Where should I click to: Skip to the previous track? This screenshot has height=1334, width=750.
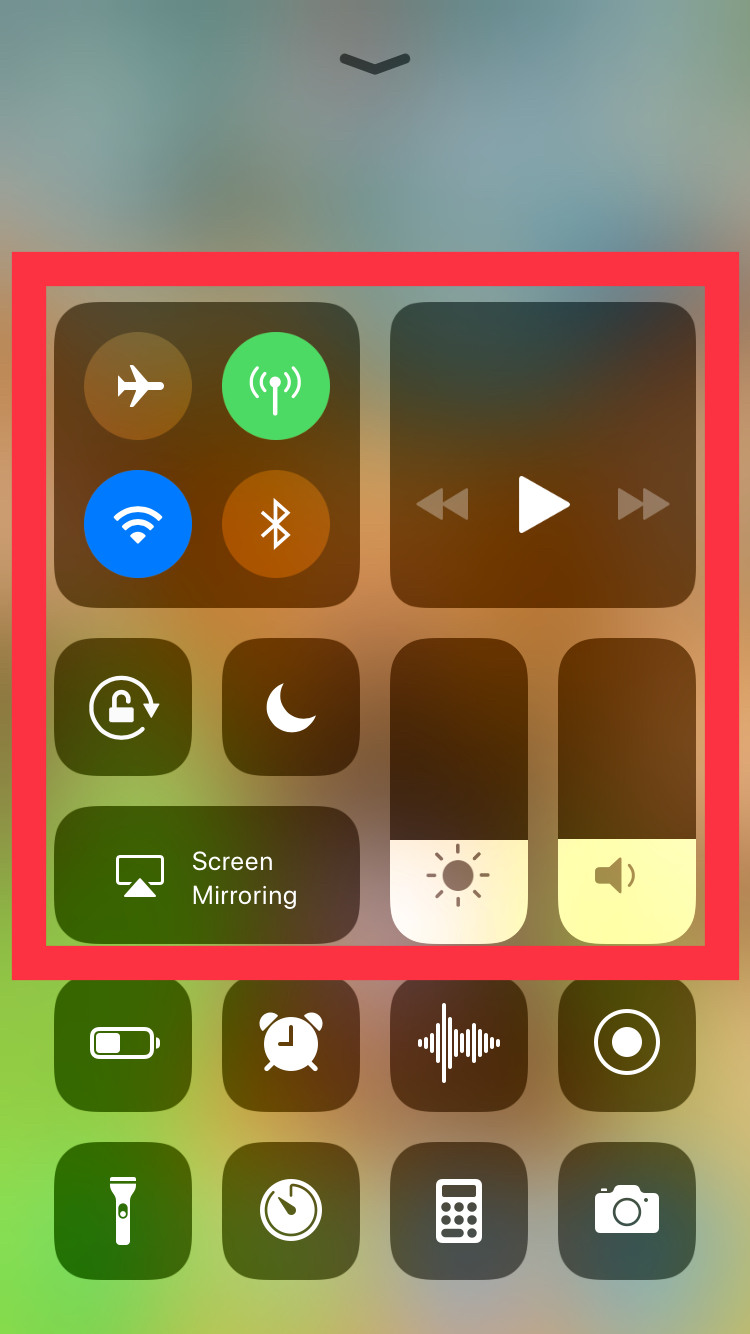point(442,504)
